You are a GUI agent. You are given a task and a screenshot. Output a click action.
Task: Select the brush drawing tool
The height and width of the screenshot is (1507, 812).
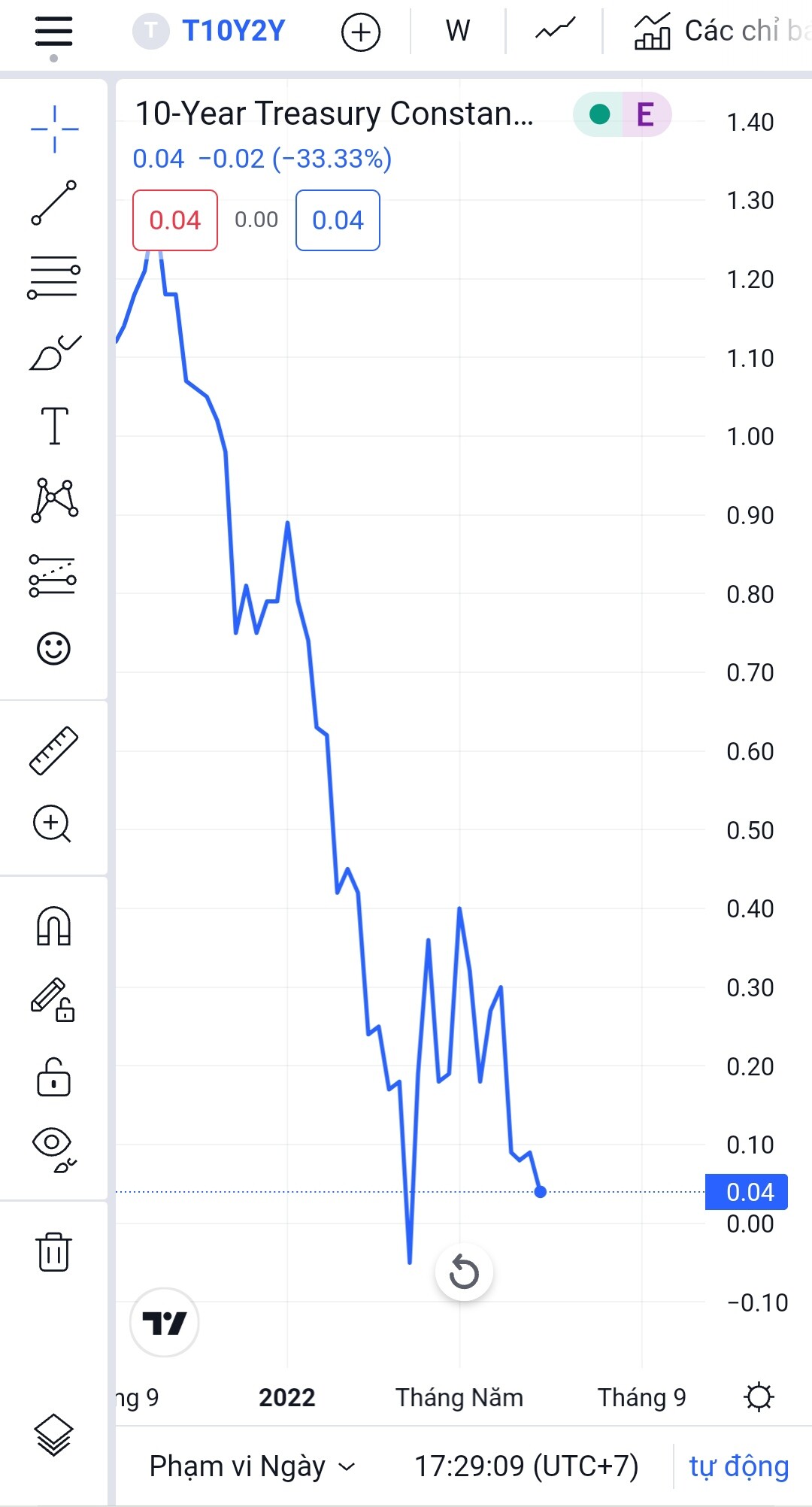tap(54, 352)
